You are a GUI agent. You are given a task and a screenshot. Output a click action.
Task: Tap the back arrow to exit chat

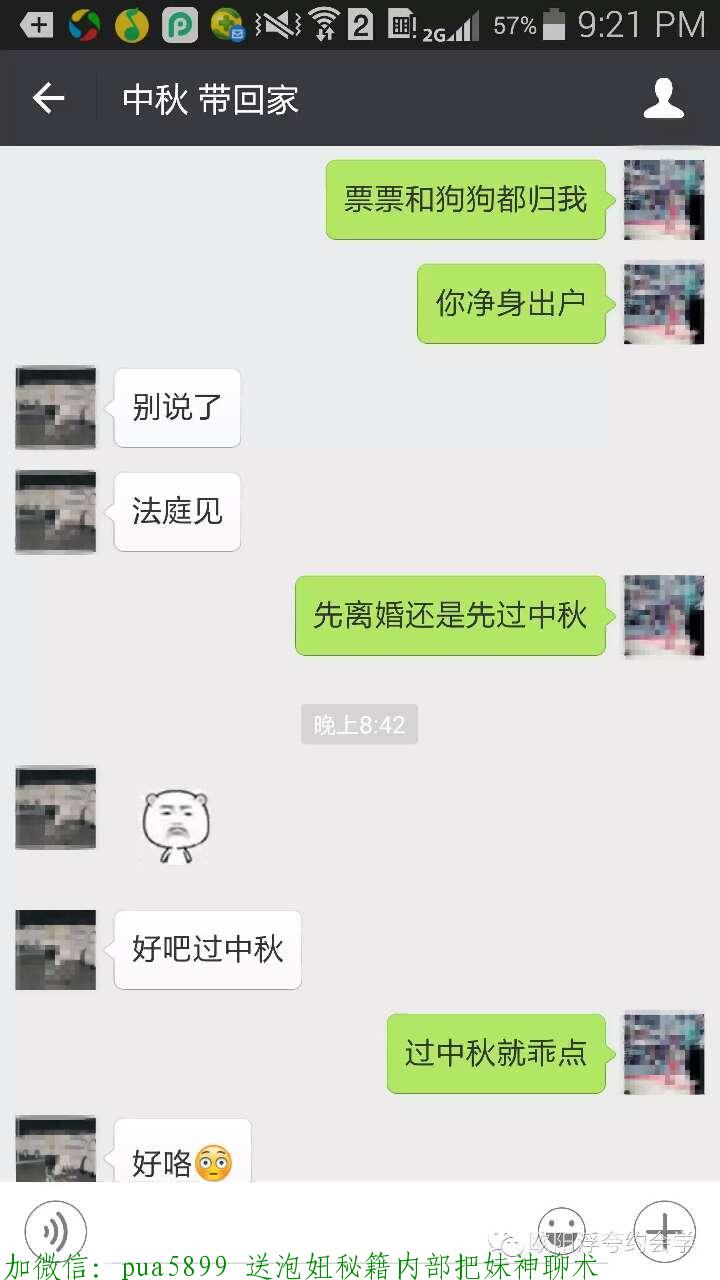(47, 97)
